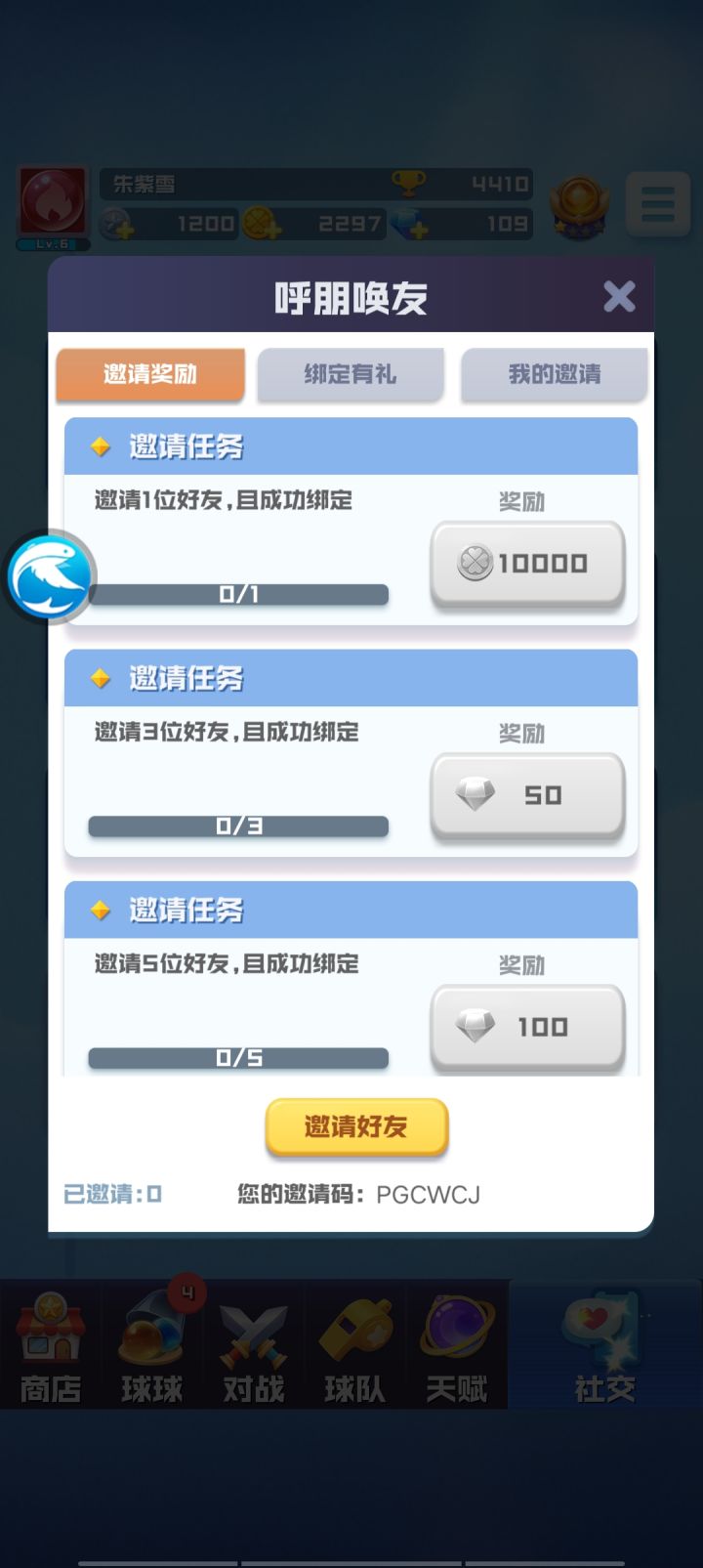Open the golden medal rank icon

tap(580, 200)
